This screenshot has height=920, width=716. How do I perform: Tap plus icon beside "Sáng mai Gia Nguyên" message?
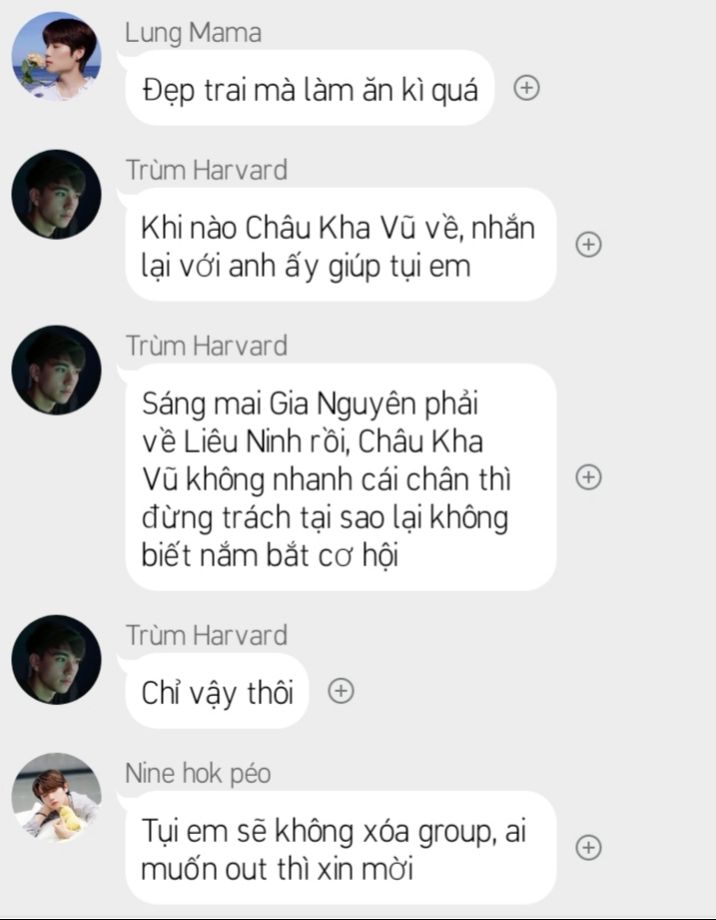point(590,477)
